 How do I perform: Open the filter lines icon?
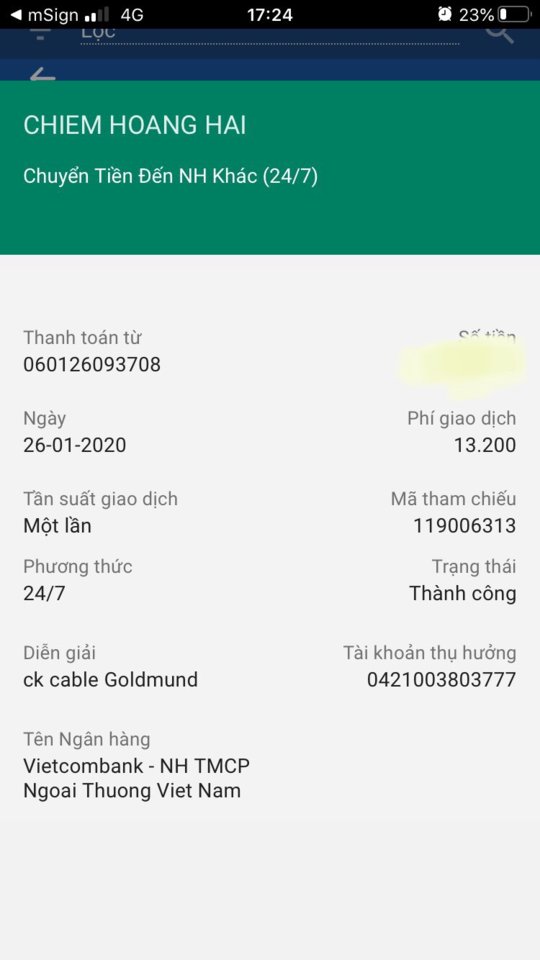[x=40, y=34]
